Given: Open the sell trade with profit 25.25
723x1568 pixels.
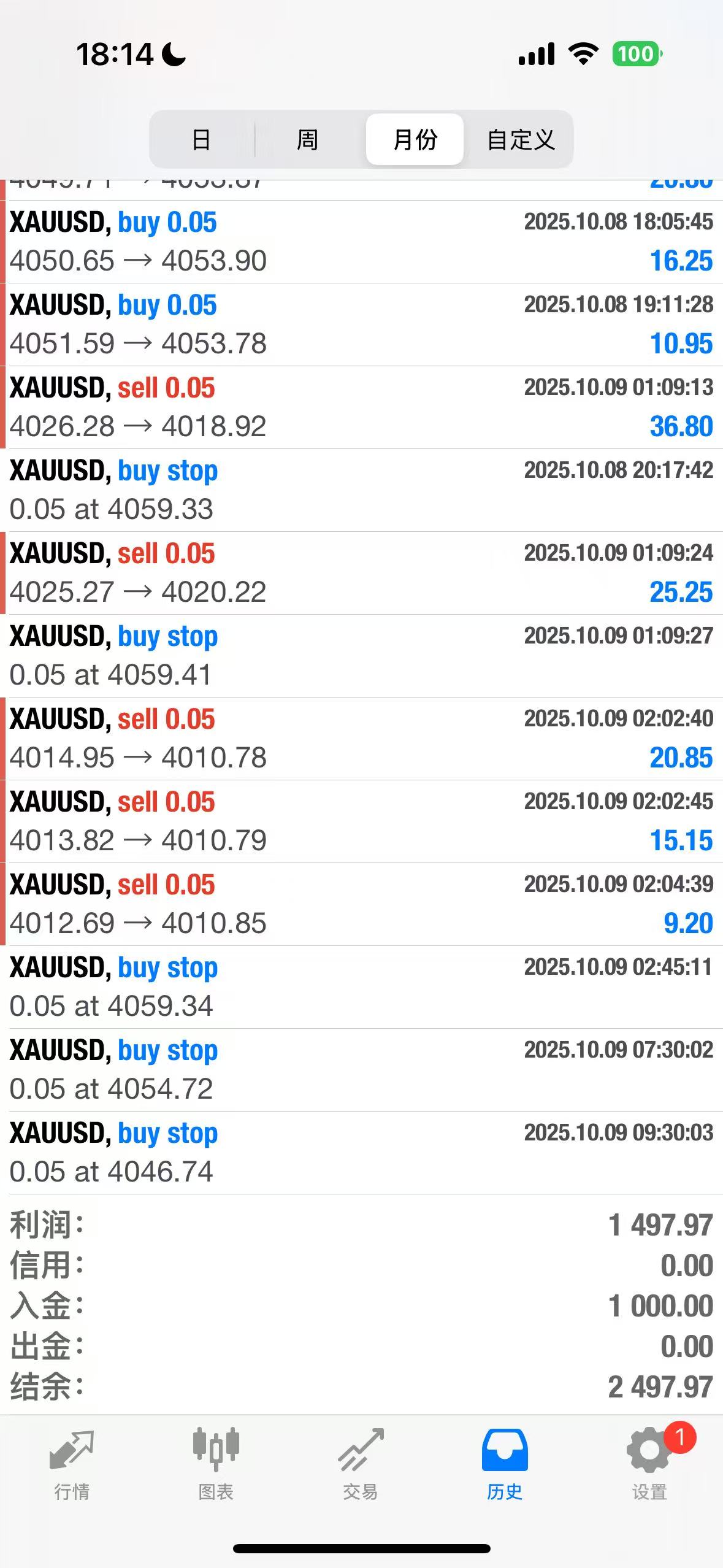Looking at the screenshot, I should [x=361, y=573].
